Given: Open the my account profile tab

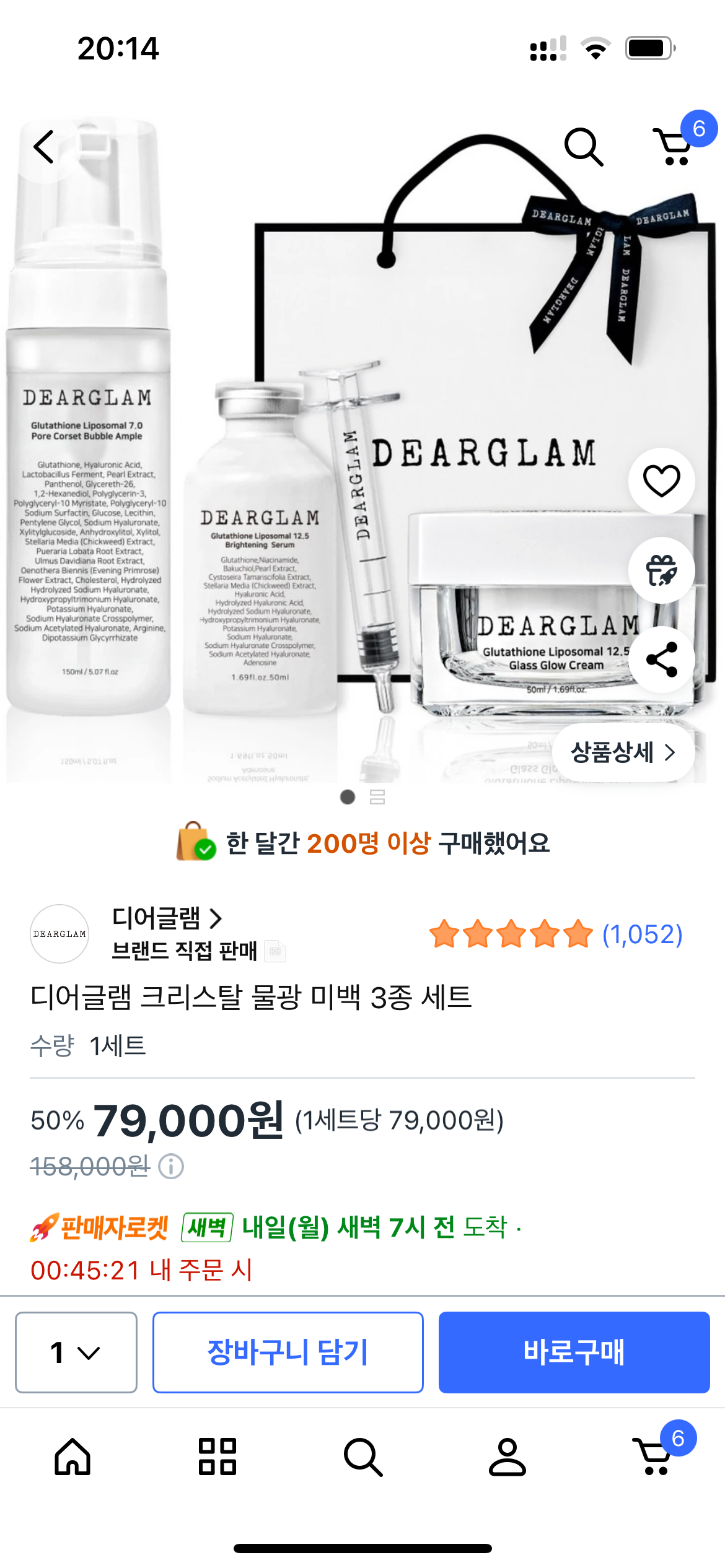Looking at the screenshot, I should [507, 1457].
